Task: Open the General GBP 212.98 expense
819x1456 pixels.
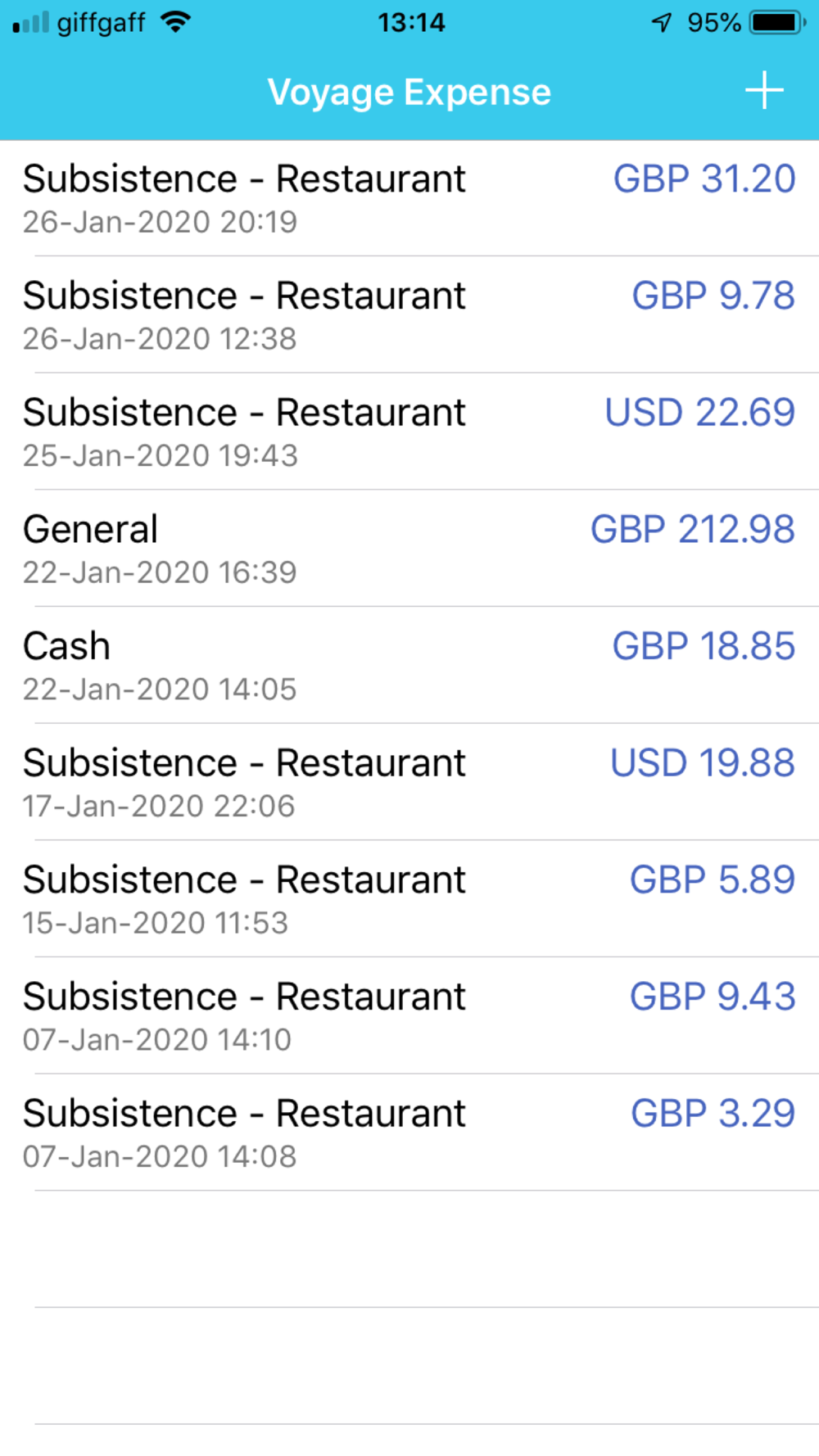Action: pyautogui.click(x=409, y=549)
